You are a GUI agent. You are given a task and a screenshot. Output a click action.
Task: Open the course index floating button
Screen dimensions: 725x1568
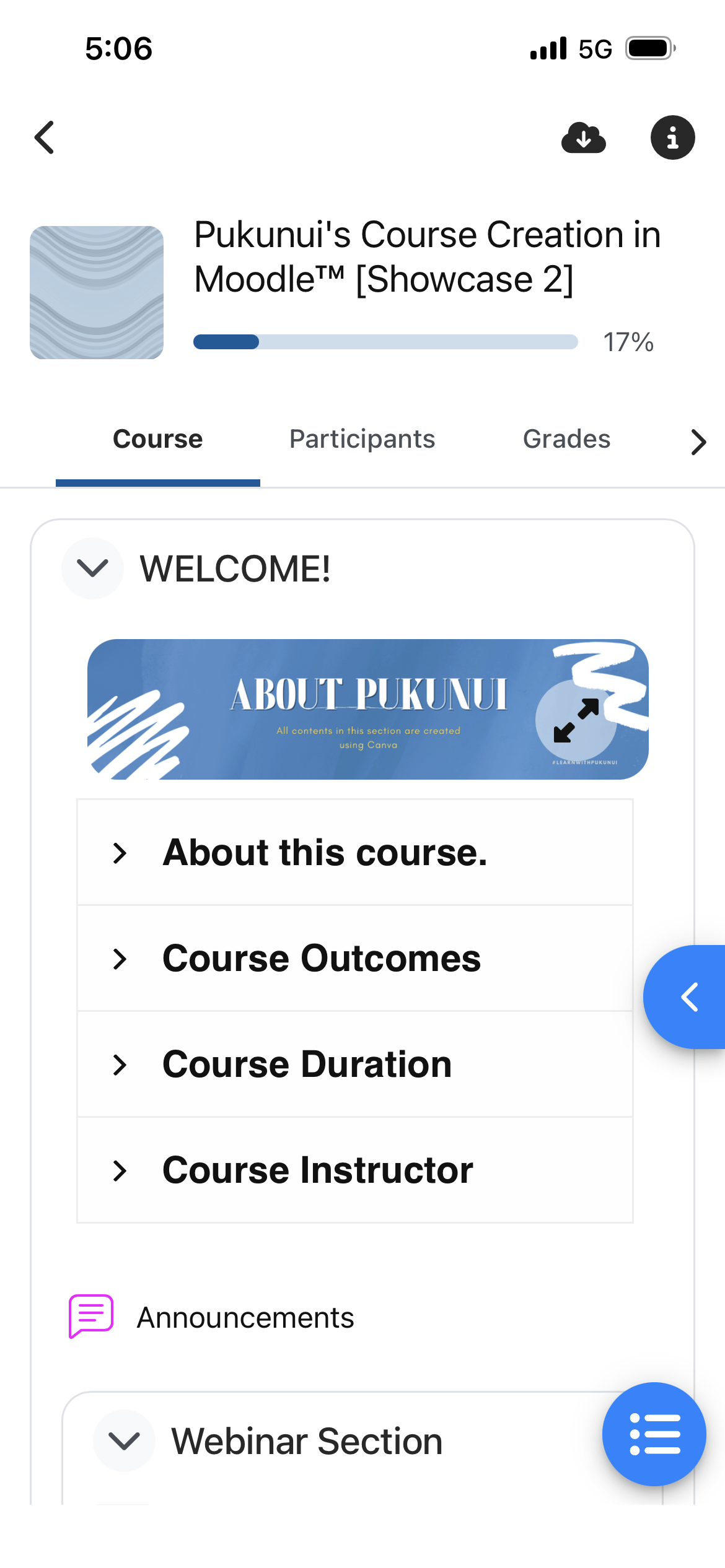[654, 1434]
